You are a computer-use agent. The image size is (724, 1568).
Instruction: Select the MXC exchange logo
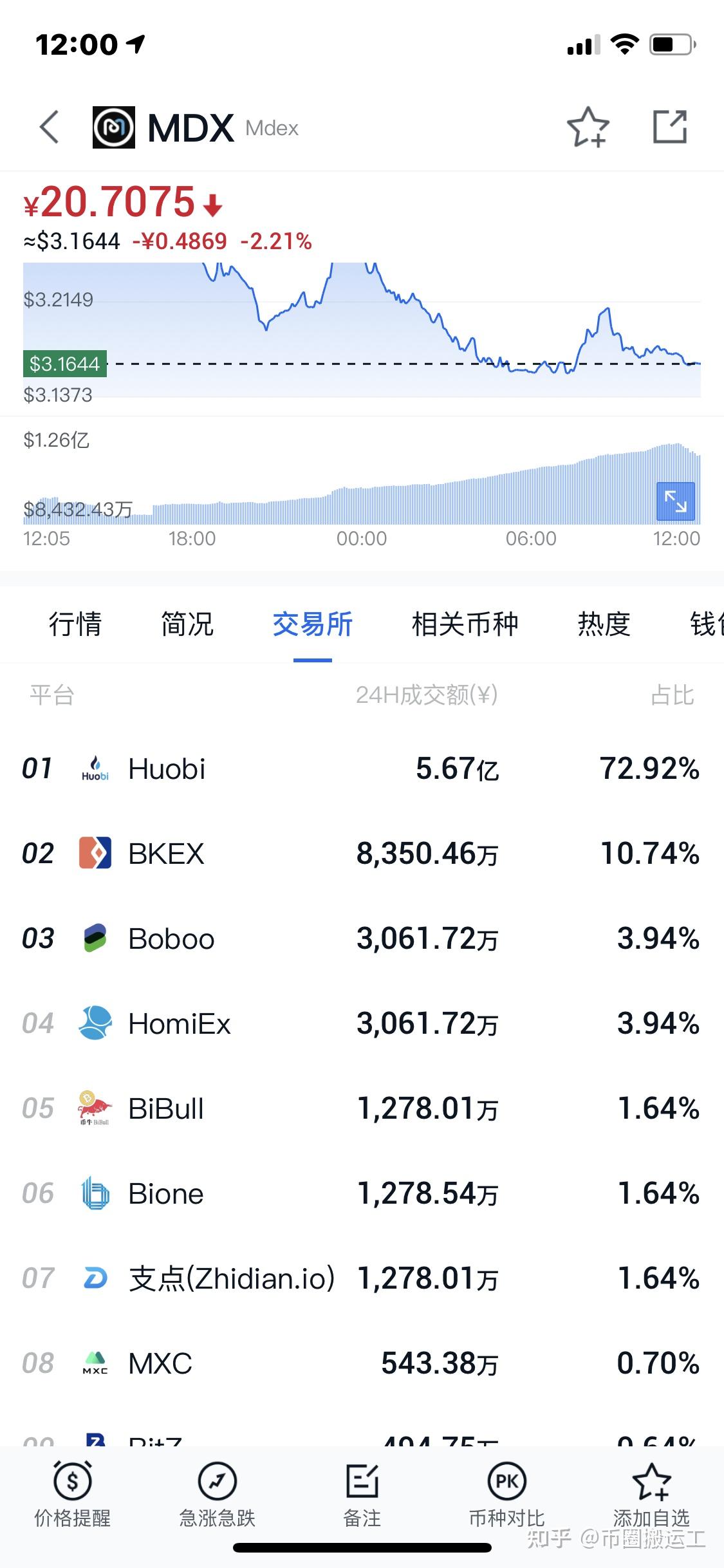tap(94, 1362)
